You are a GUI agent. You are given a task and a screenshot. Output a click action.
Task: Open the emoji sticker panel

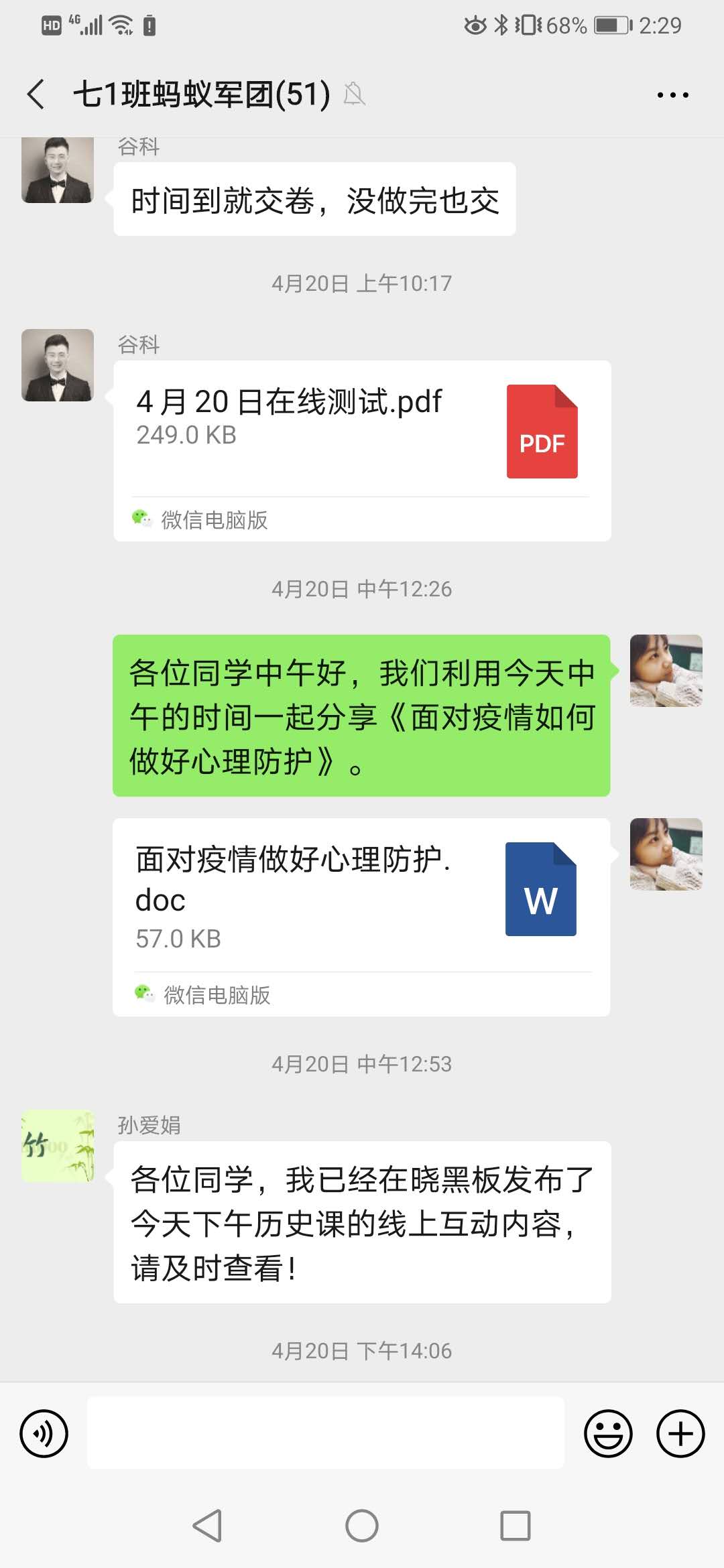[x=608, y=1433]
